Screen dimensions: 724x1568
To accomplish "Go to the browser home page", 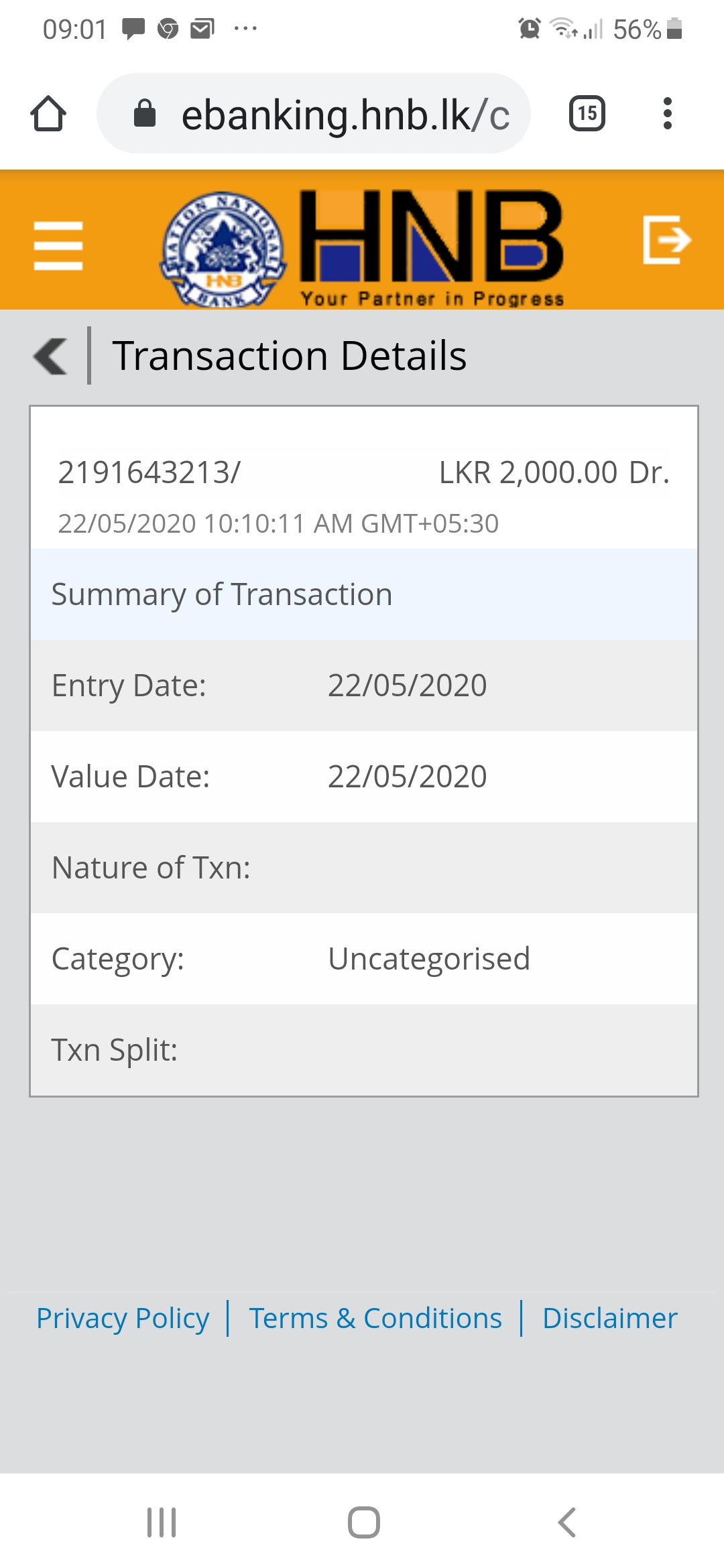I will [48, 114].
